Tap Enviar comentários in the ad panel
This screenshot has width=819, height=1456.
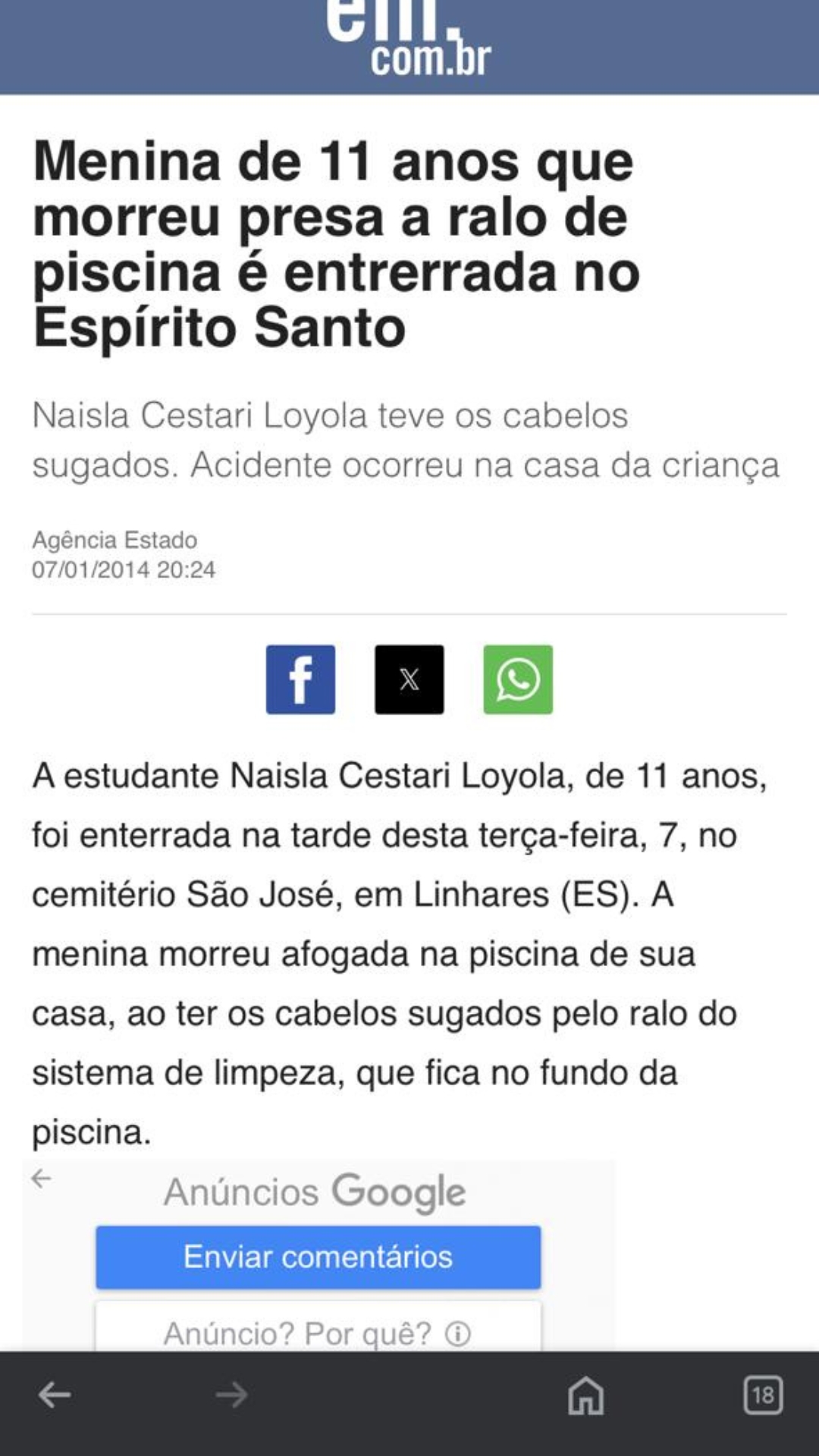click(318, 1257)
